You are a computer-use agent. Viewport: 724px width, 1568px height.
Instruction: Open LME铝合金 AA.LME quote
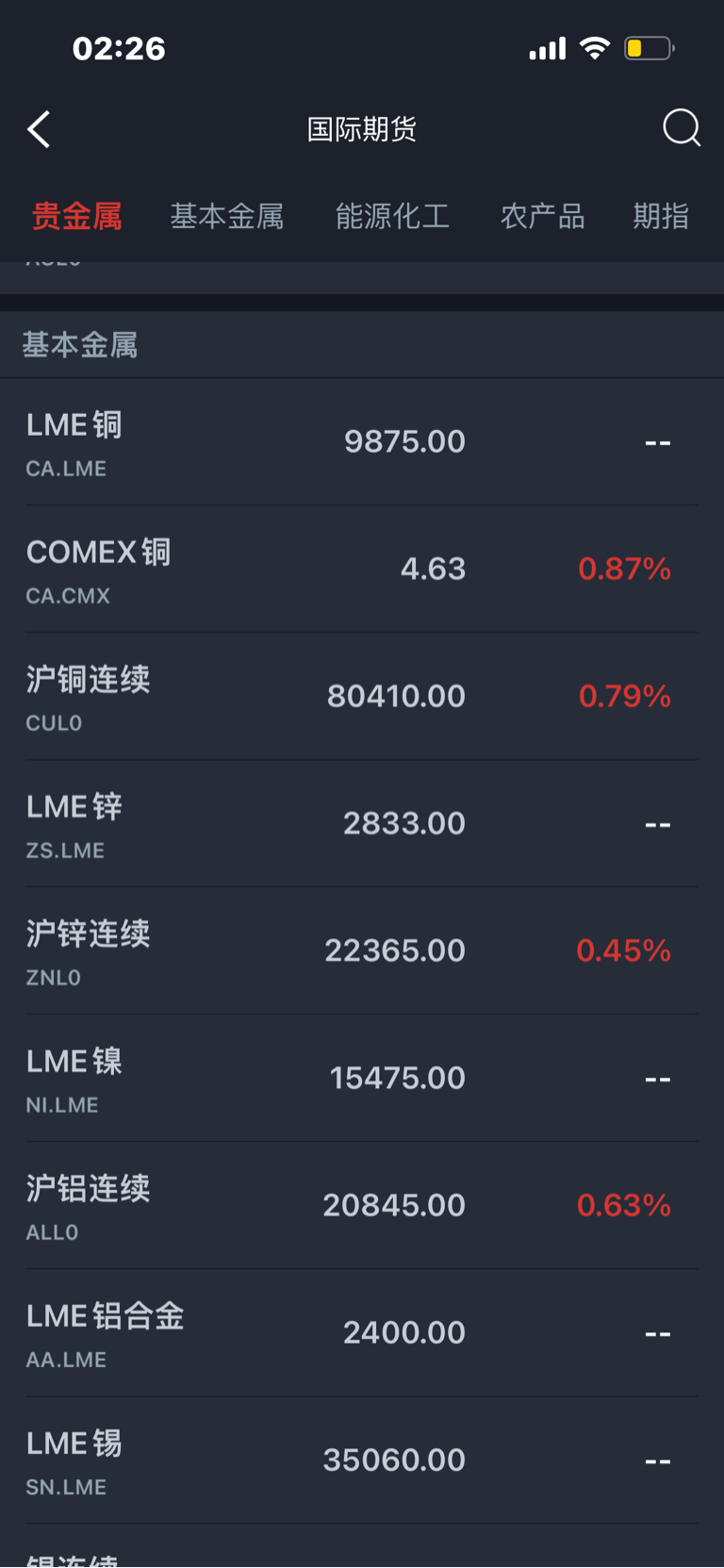coord(362,1332)
